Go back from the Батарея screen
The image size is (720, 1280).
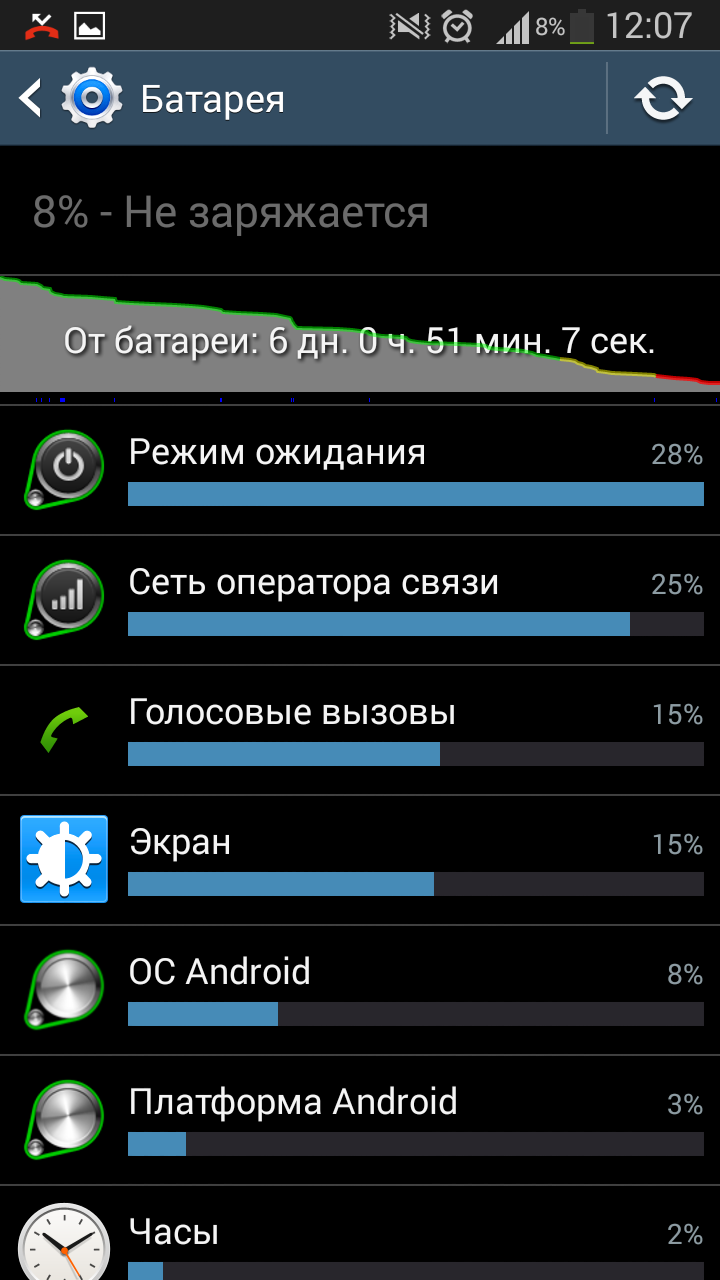(32, 99)
